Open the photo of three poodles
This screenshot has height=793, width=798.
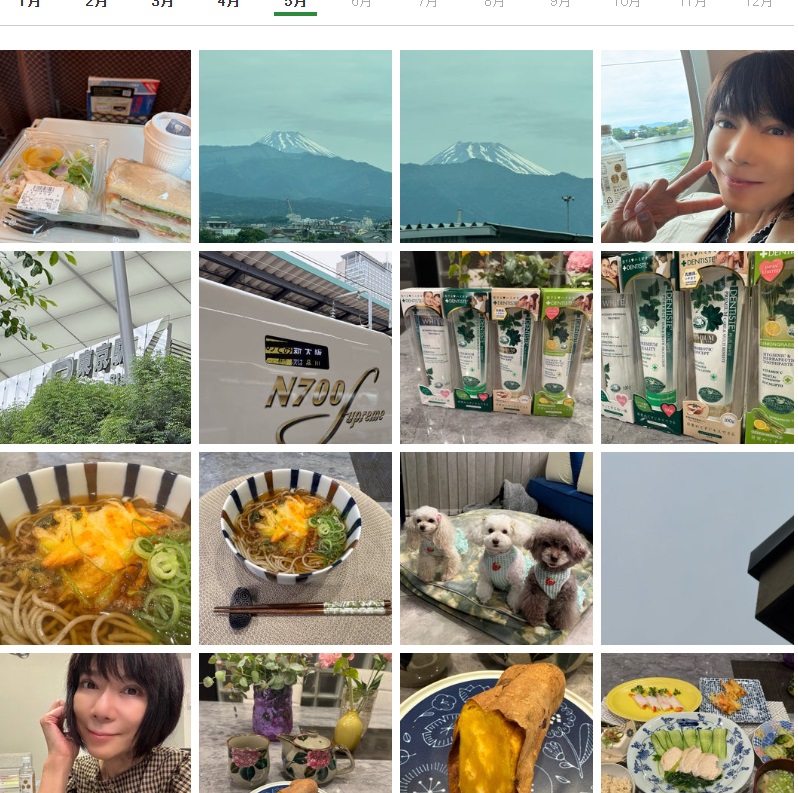pos(496,548)
